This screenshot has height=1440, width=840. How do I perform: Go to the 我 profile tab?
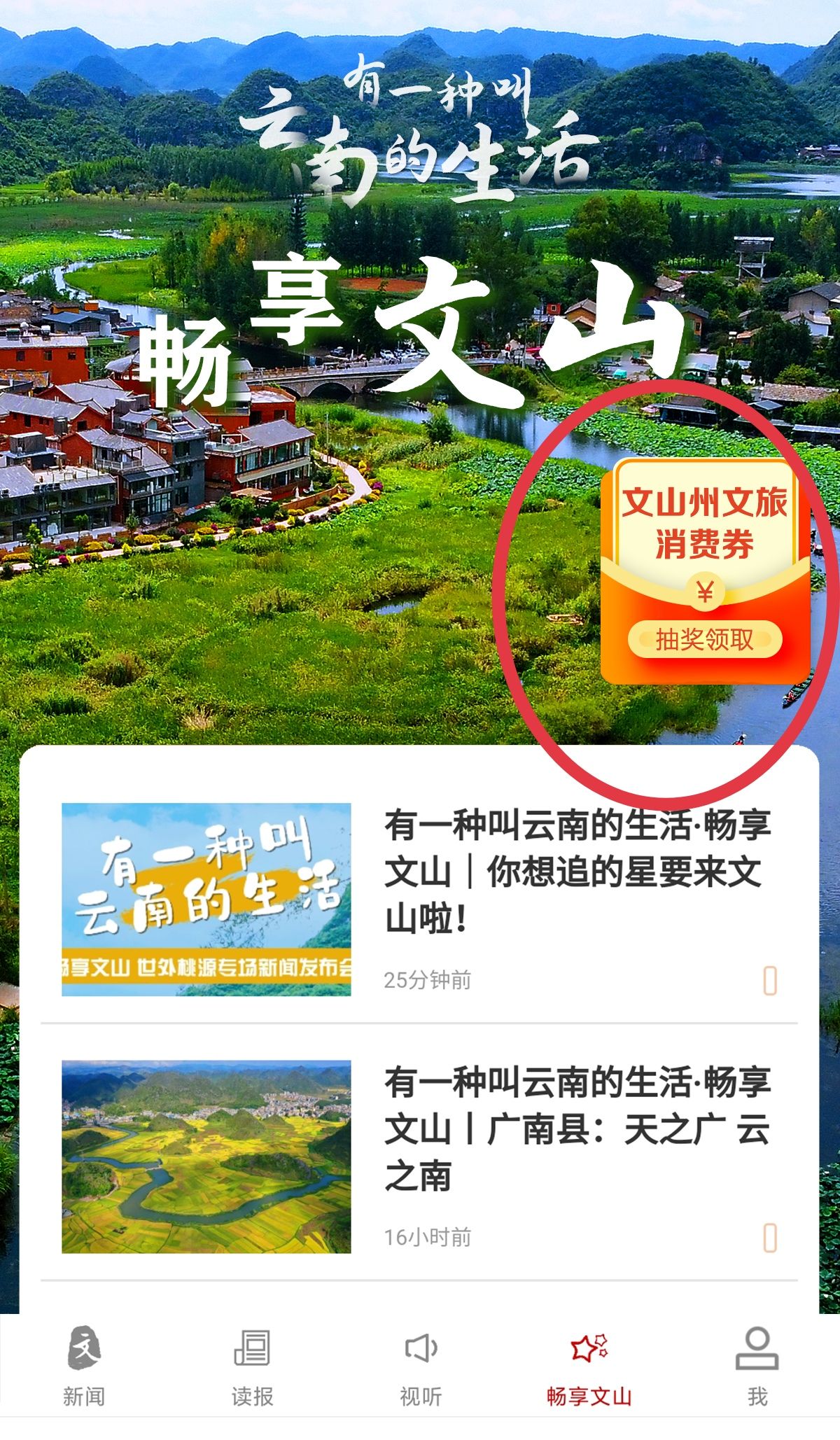(x=757, y=1366)
